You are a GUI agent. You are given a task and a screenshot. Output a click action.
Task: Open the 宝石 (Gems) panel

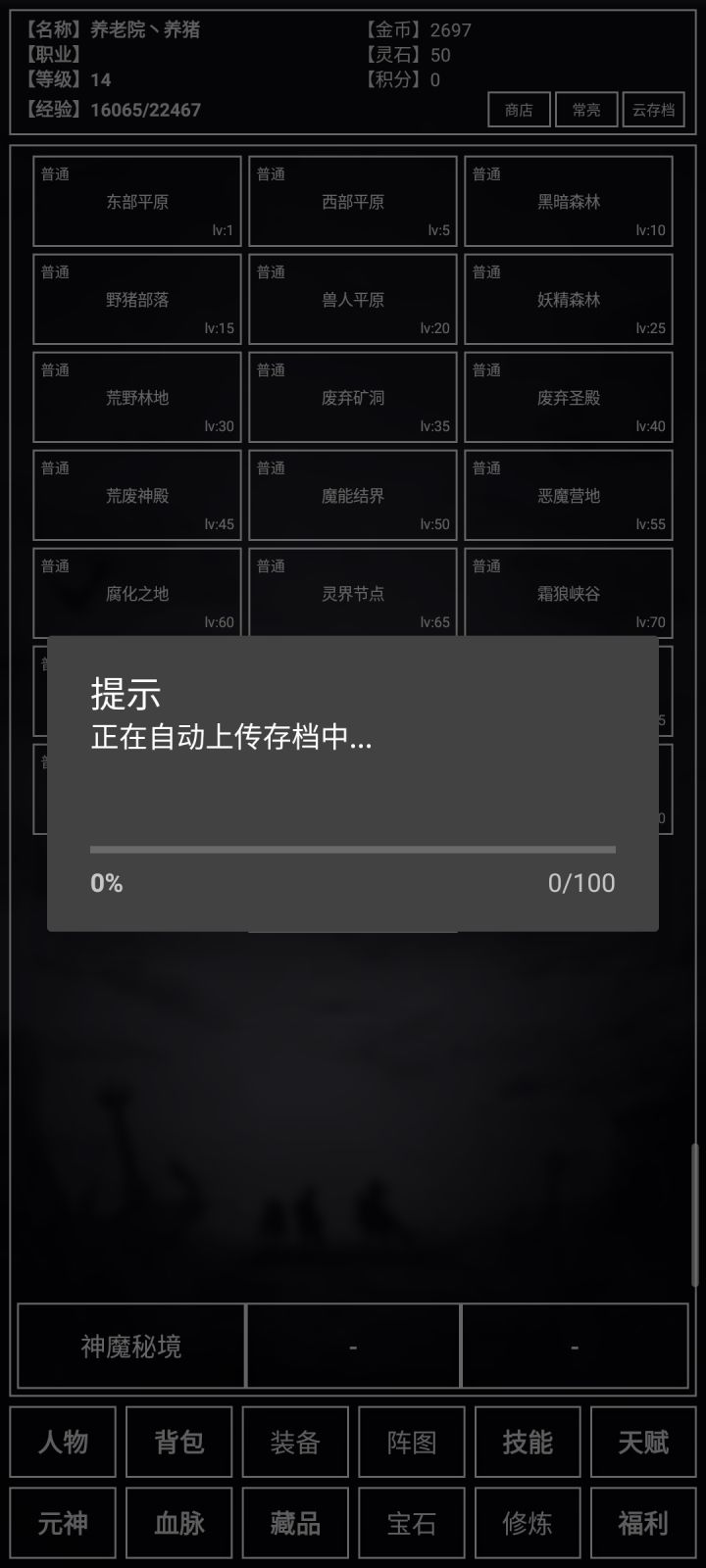[x=411, y=1523]
